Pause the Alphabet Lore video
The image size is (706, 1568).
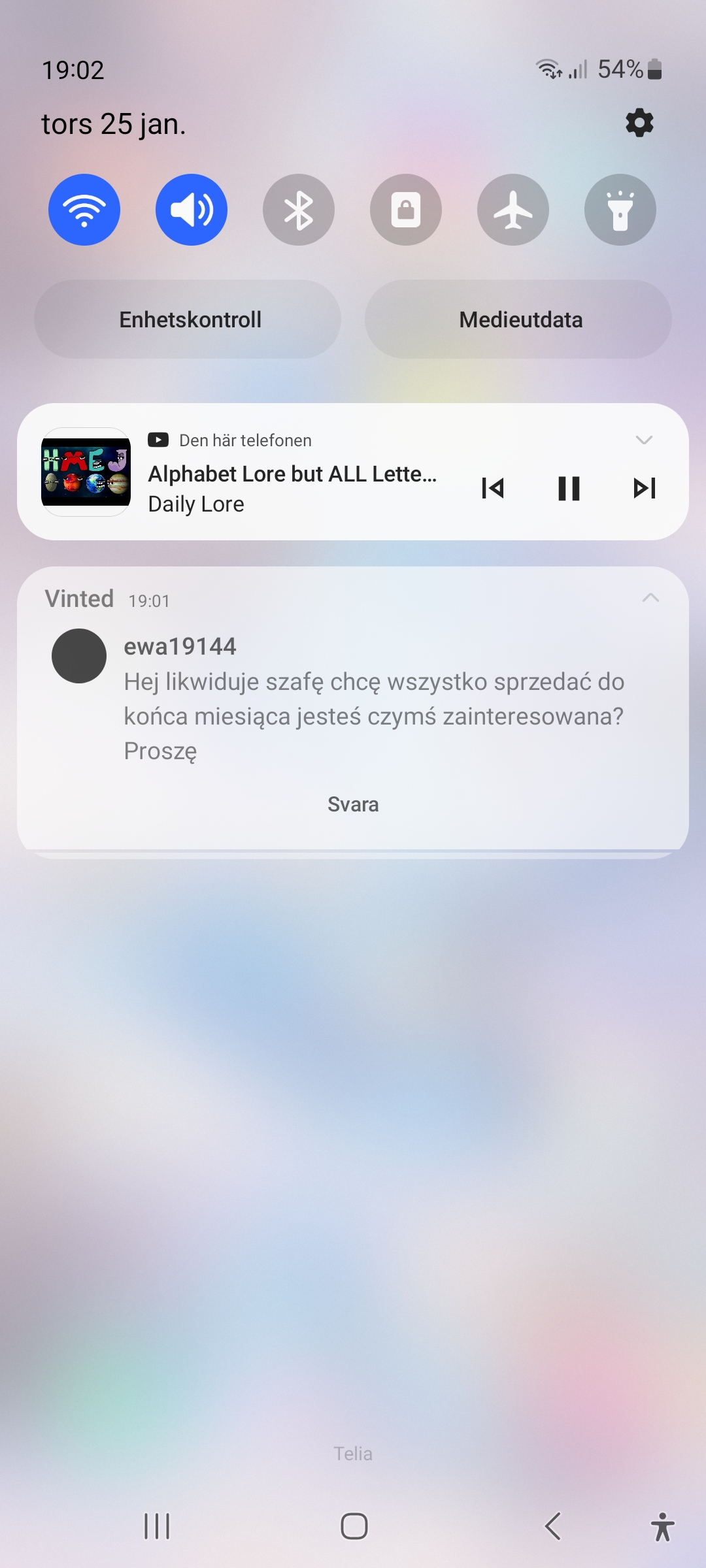tap(569, 488)
